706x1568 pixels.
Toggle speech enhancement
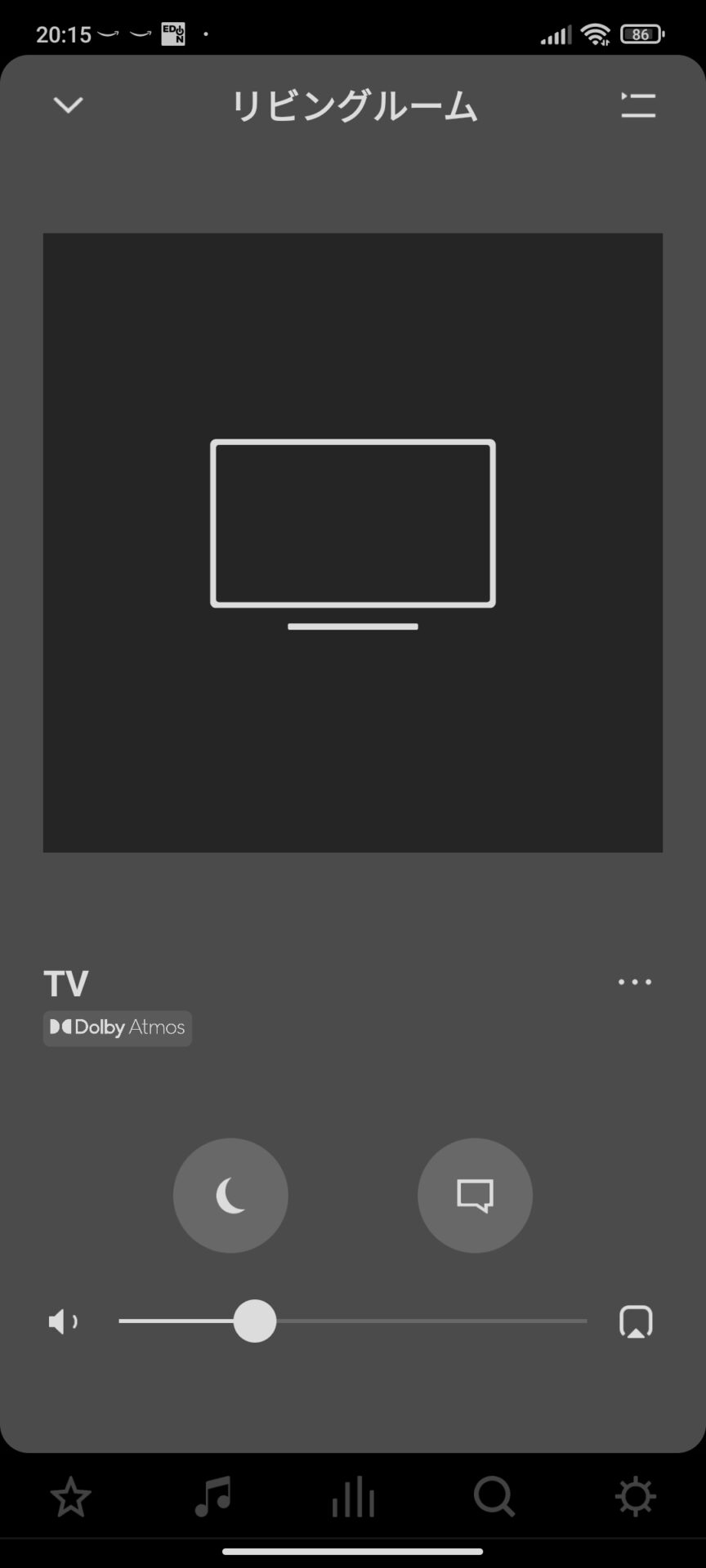[475, 1196]
